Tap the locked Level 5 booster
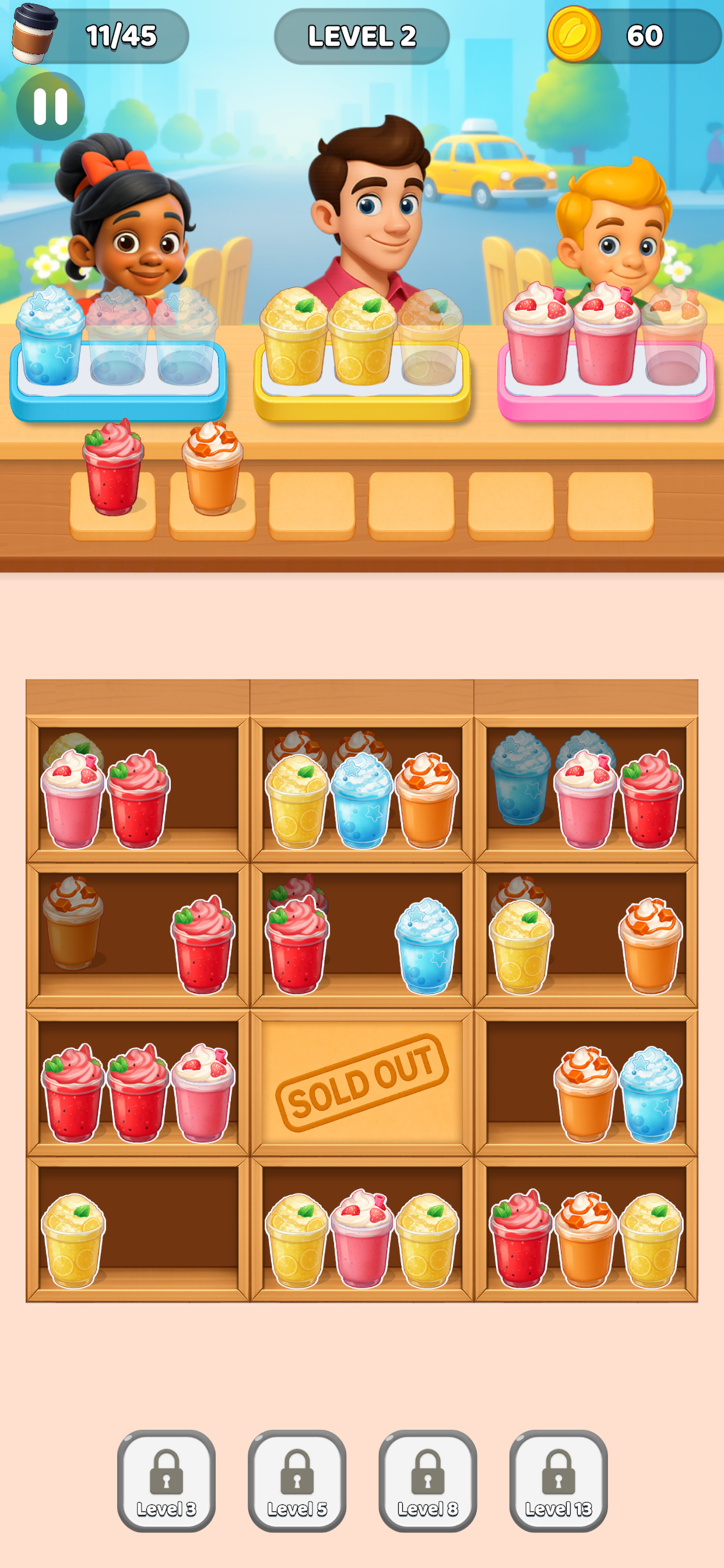This screenshot has height=1568, width=724. [297, 1480]
